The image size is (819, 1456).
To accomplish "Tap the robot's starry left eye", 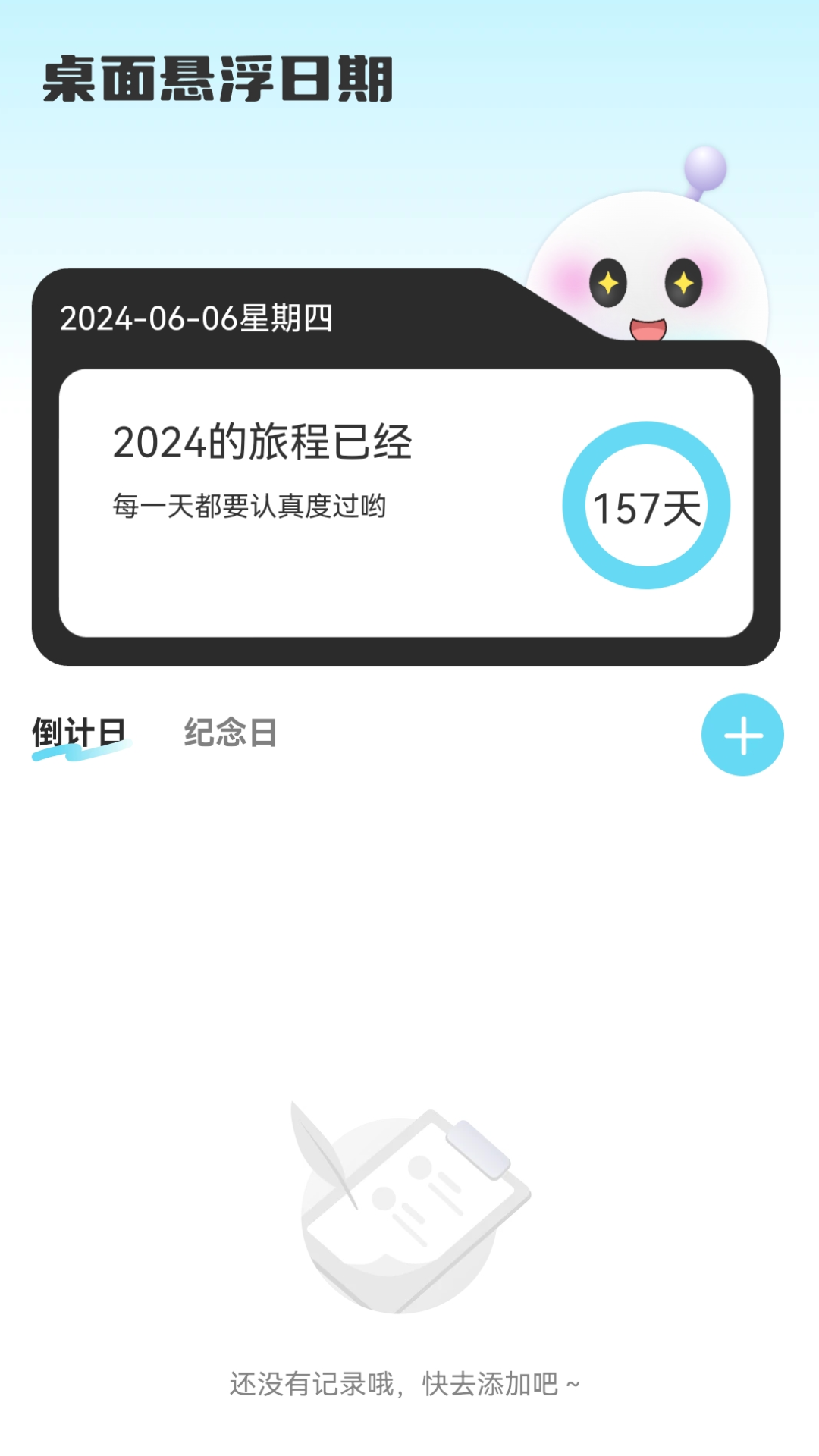I will pos(610,281).
